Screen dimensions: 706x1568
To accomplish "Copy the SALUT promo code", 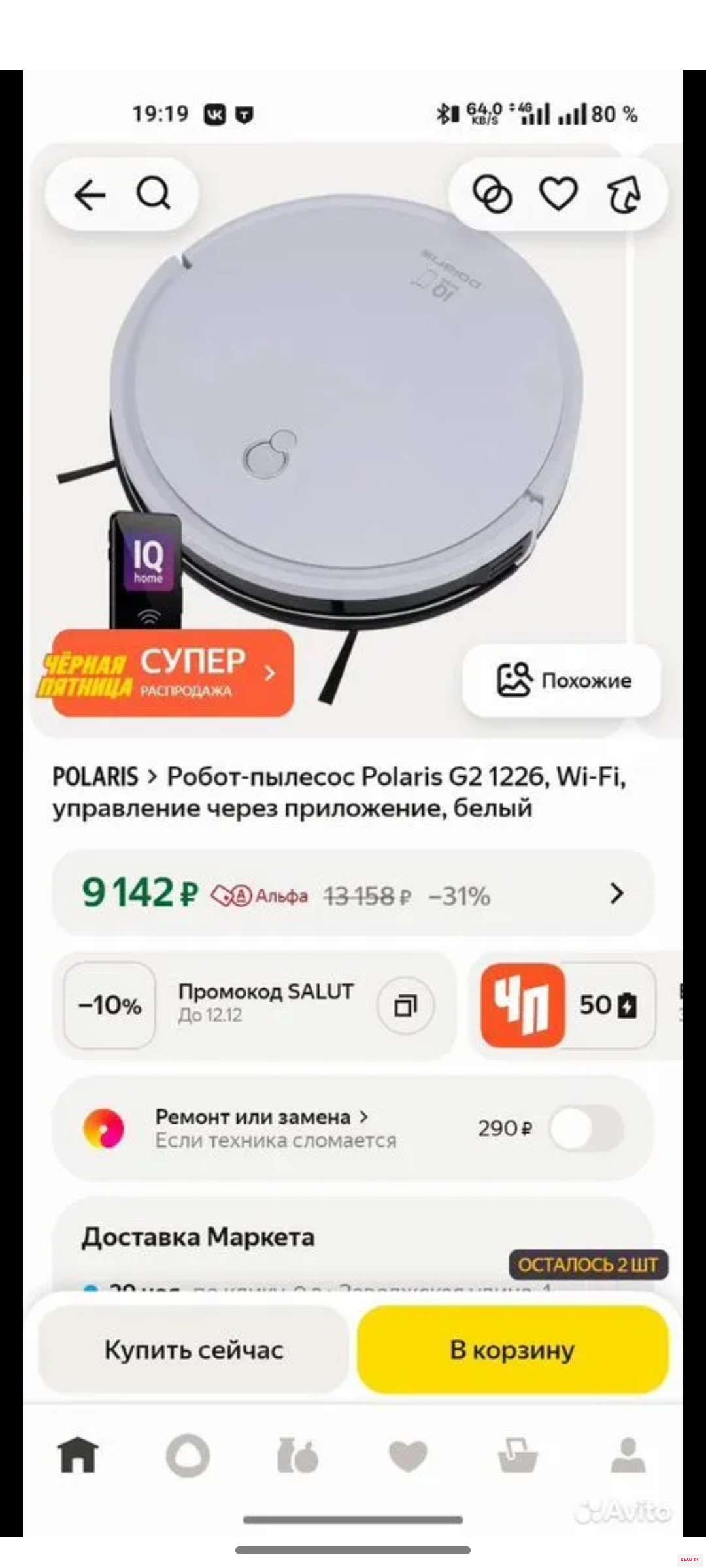I will click(406, 1005).
